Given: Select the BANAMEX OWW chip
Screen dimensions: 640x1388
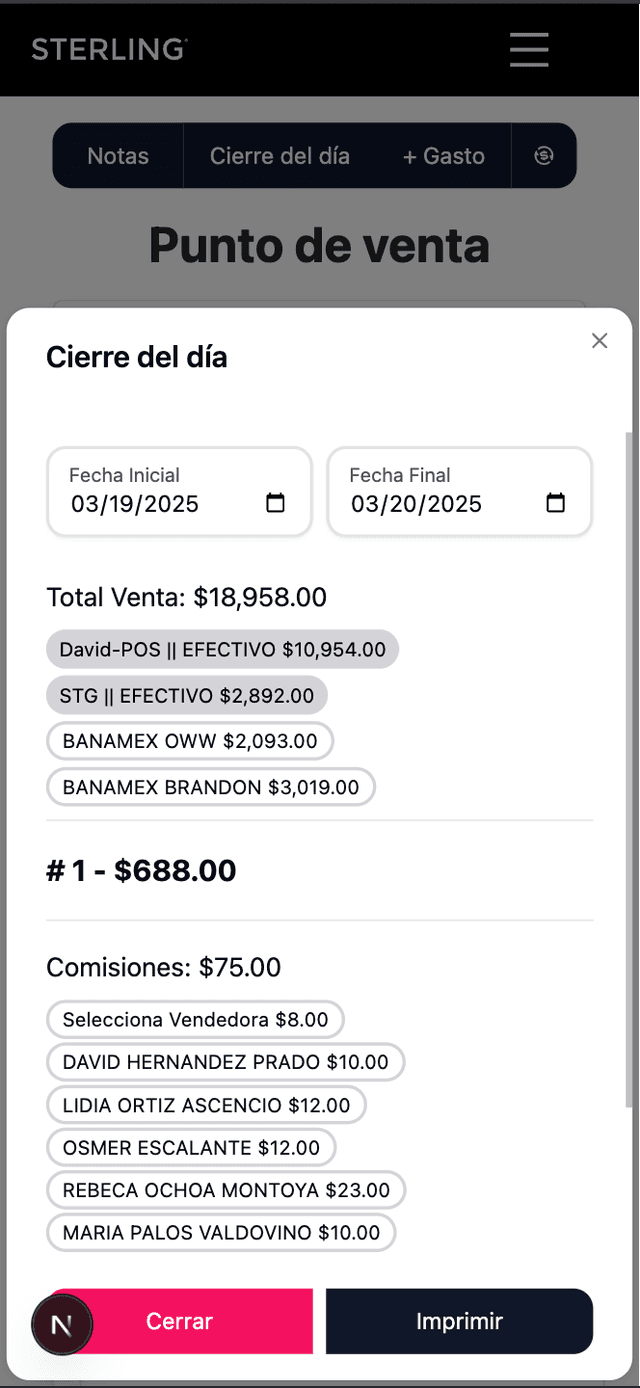Looking at the screenshot, I should point(189,741).
